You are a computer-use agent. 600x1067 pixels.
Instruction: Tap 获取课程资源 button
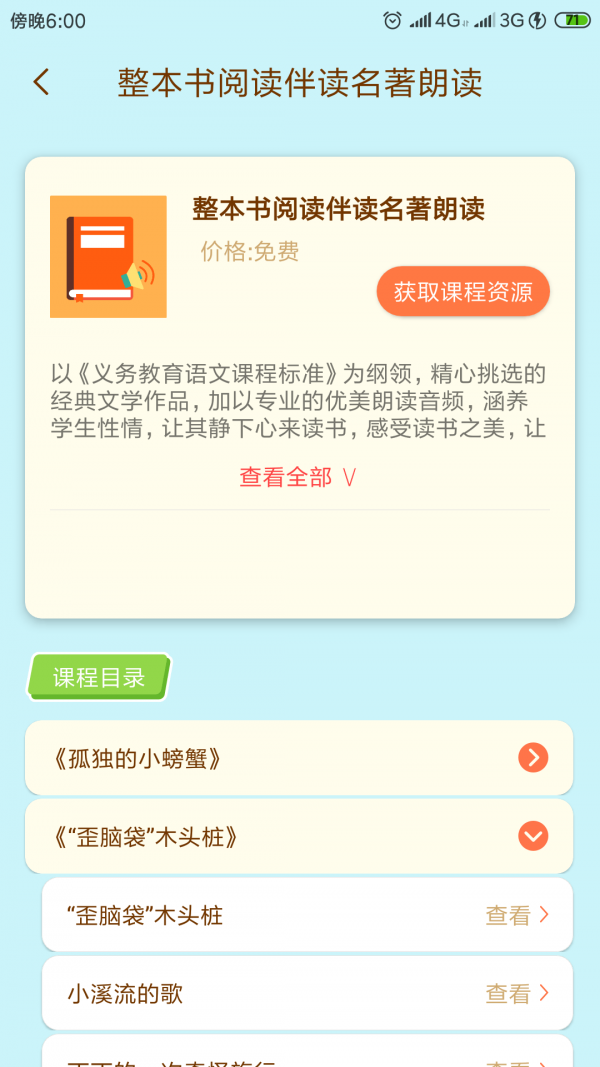pyautogui.click(x=463, y=292)
